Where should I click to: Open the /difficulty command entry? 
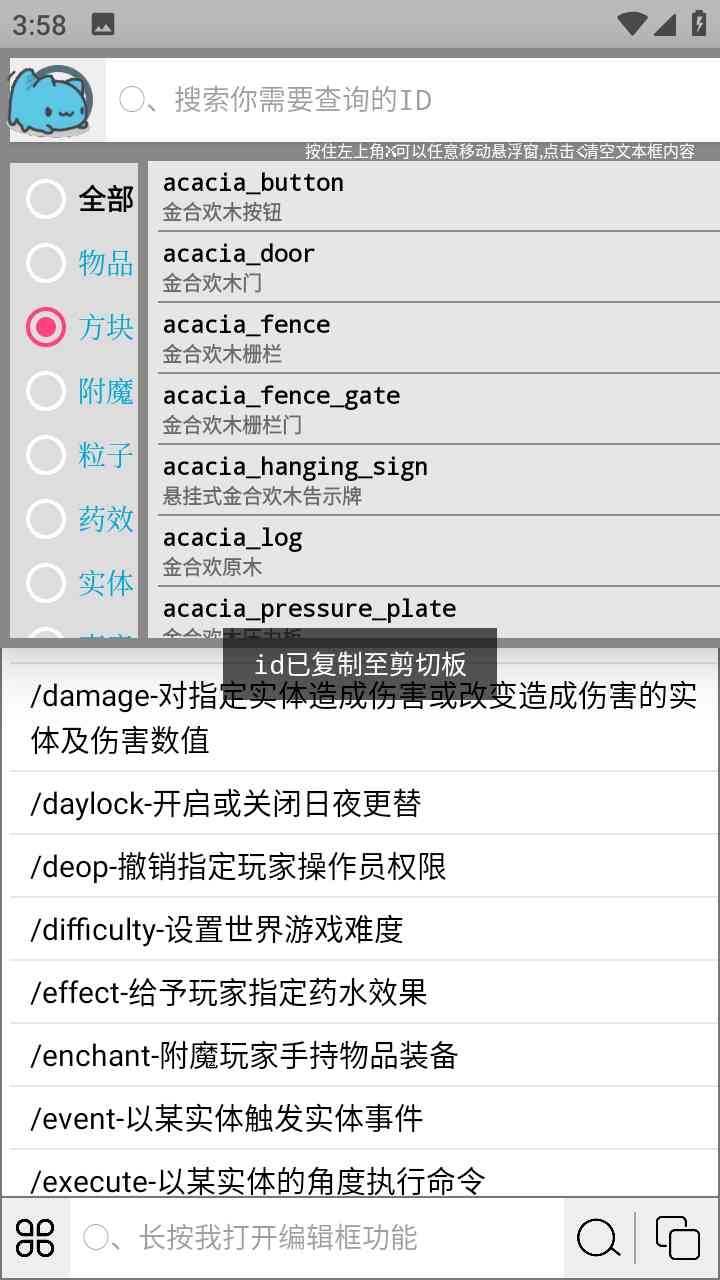click(x=360, y=929)
